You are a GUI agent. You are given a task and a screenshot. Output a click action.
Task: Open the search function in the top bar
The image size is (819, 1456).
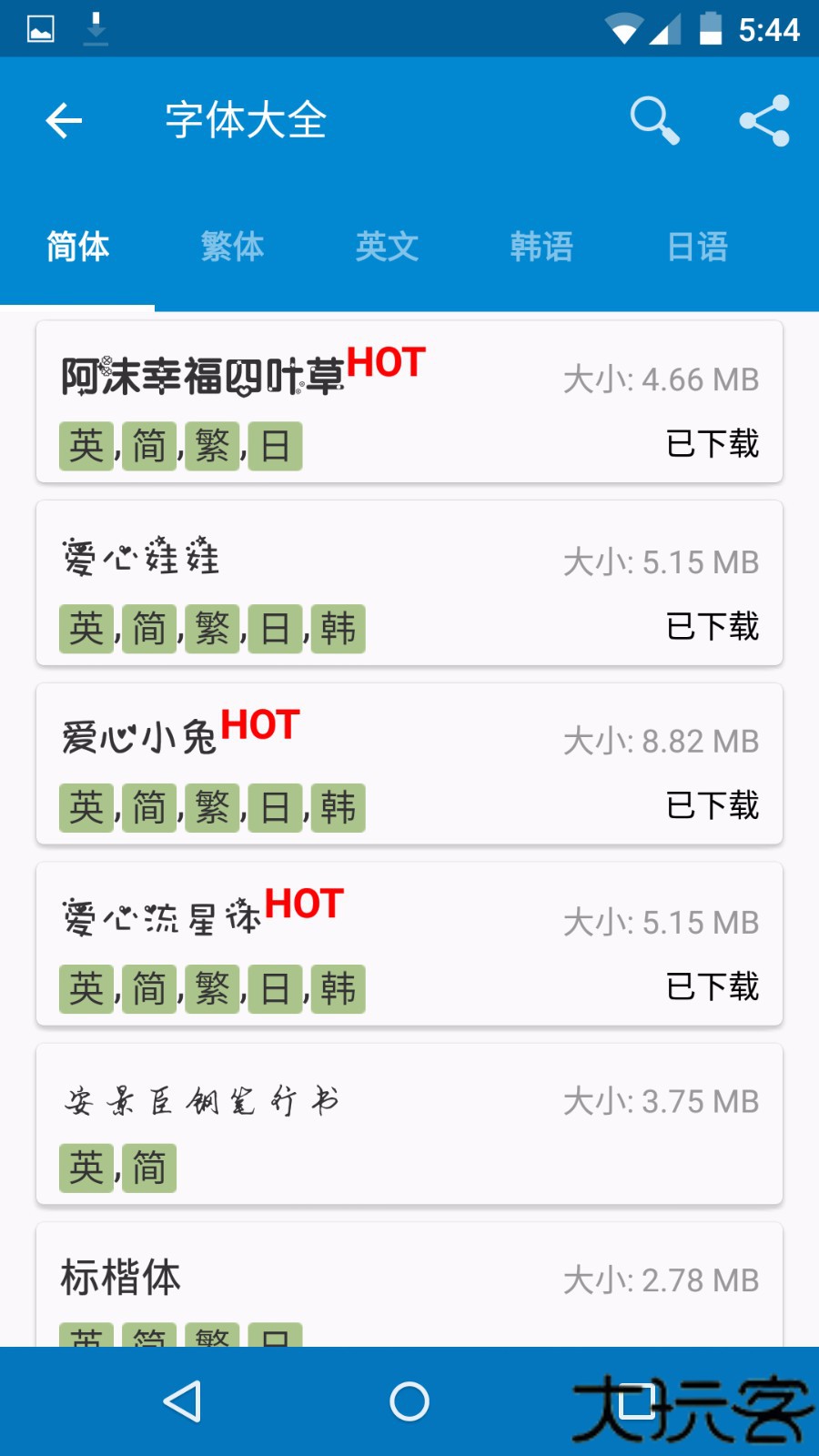pos(654,120)
